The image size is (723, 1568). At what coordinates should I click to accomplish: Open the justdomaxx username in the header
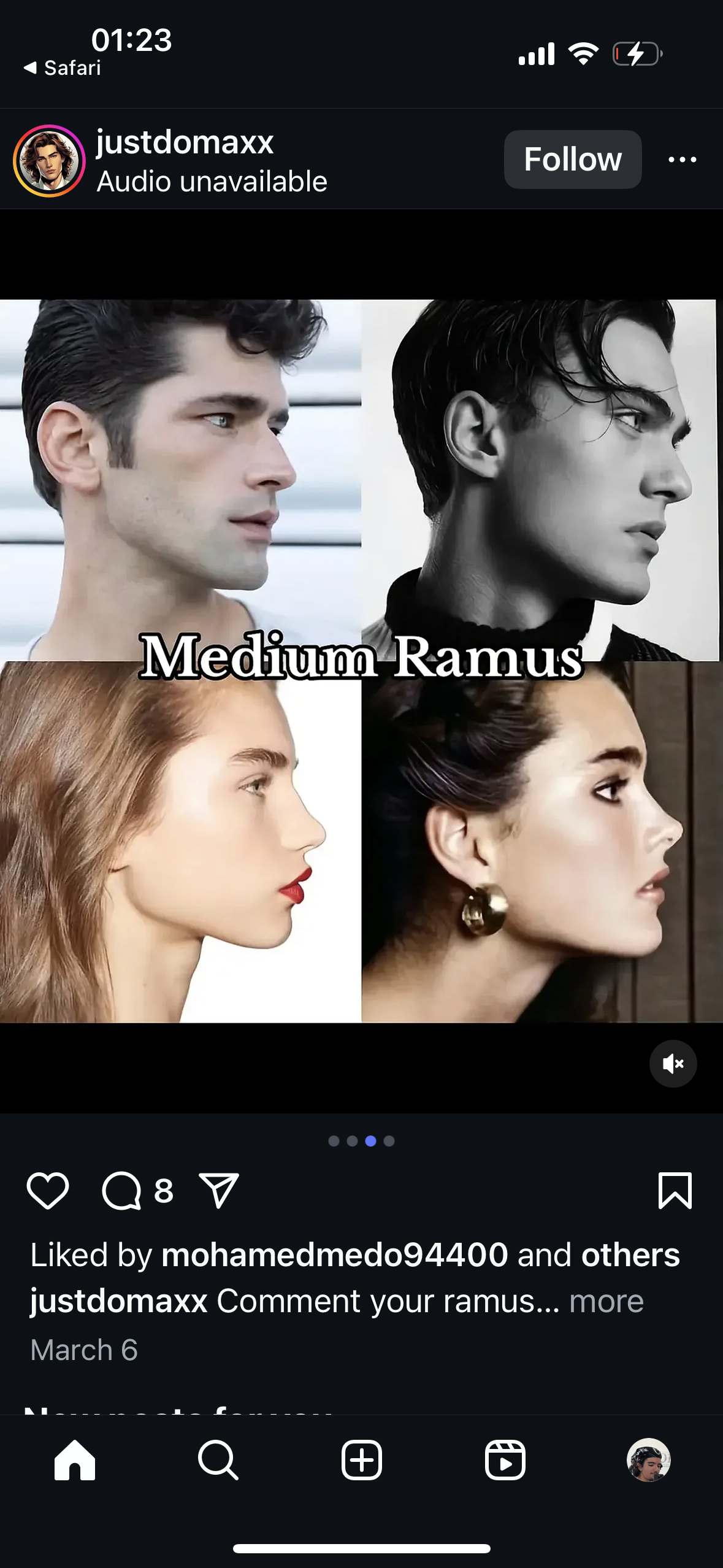pos(185,142)
